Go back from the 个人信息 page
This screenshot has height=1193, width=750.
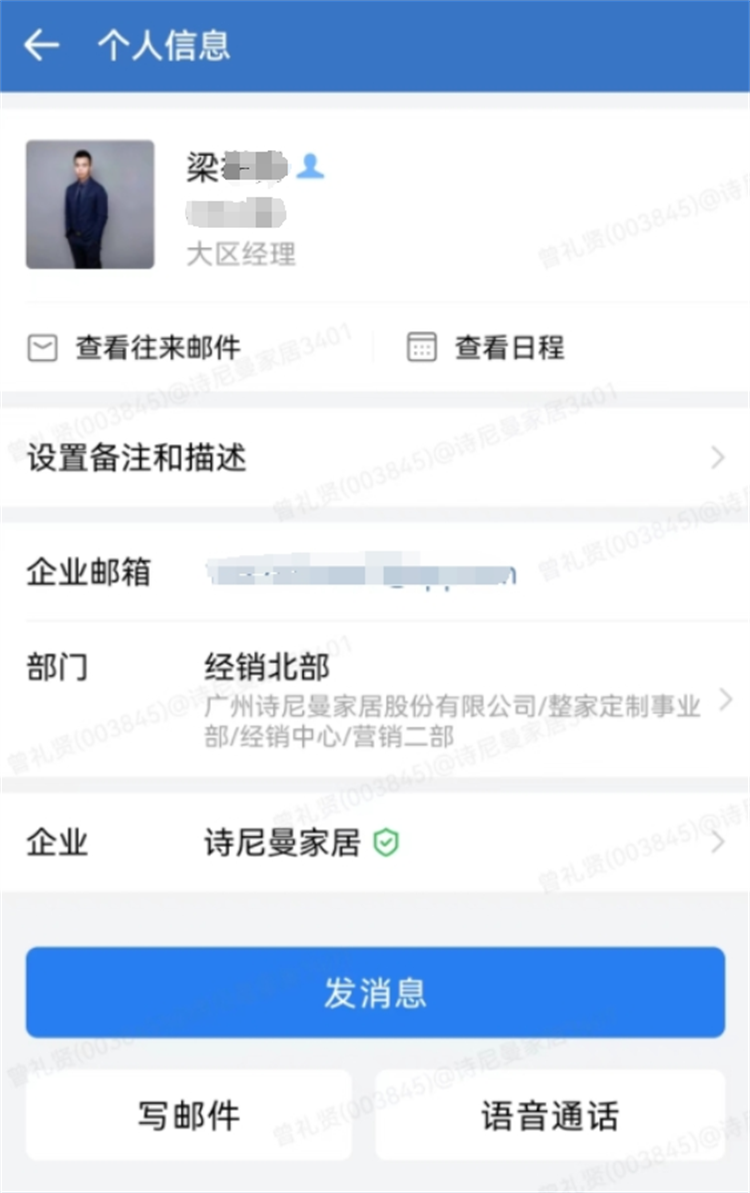click(41, 46)
